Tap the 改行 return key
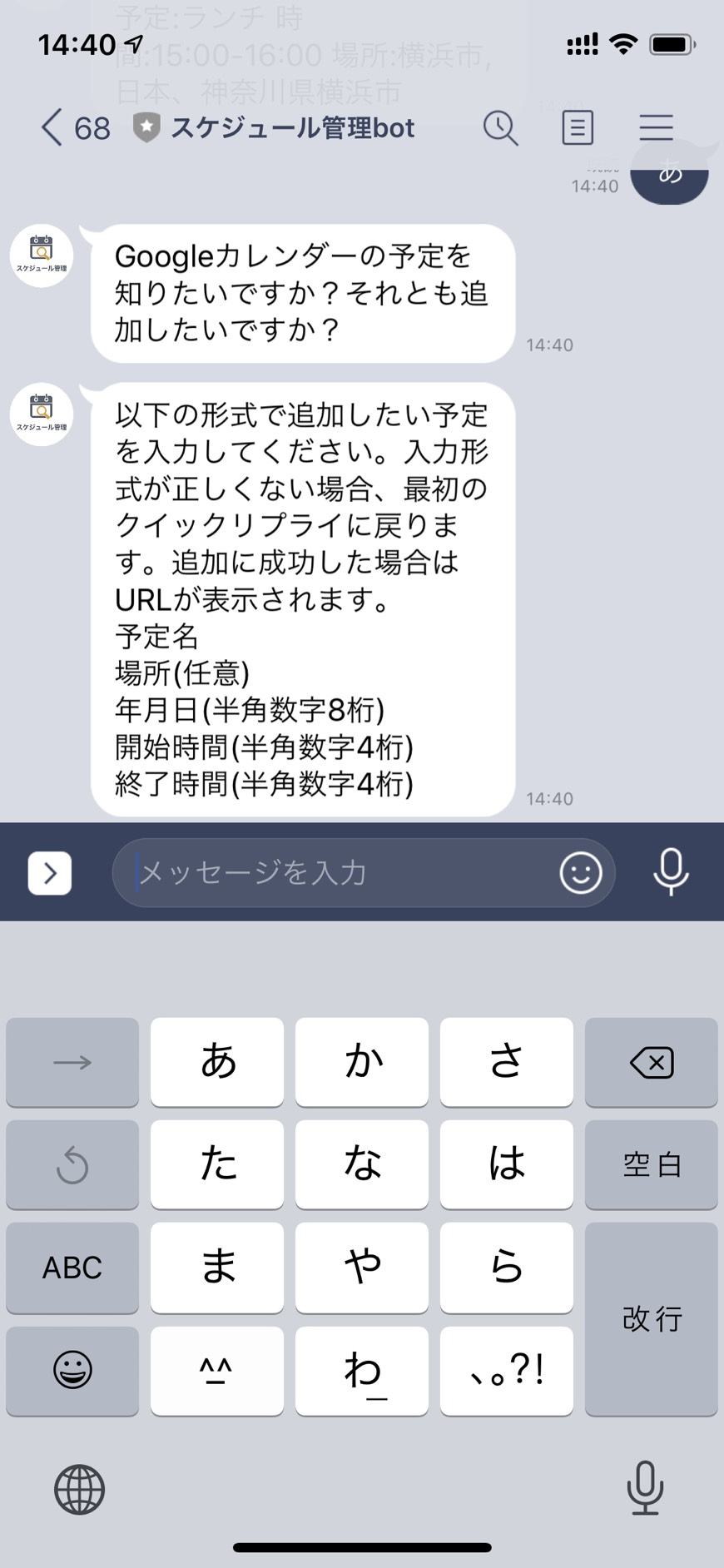Viewport: 724px width, 1568px height. pos(651,1318)
